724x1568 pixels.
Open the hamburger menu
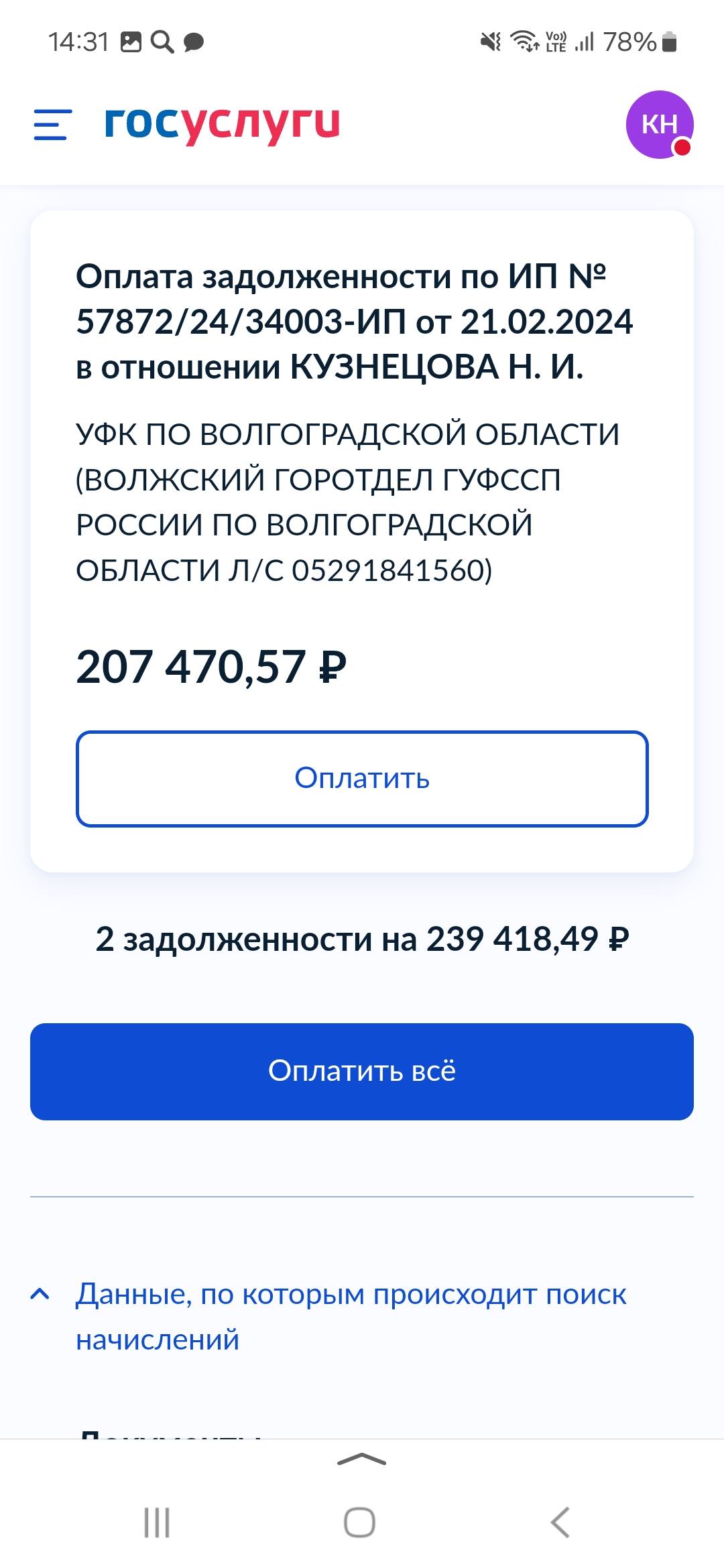(x=52, y=126)
